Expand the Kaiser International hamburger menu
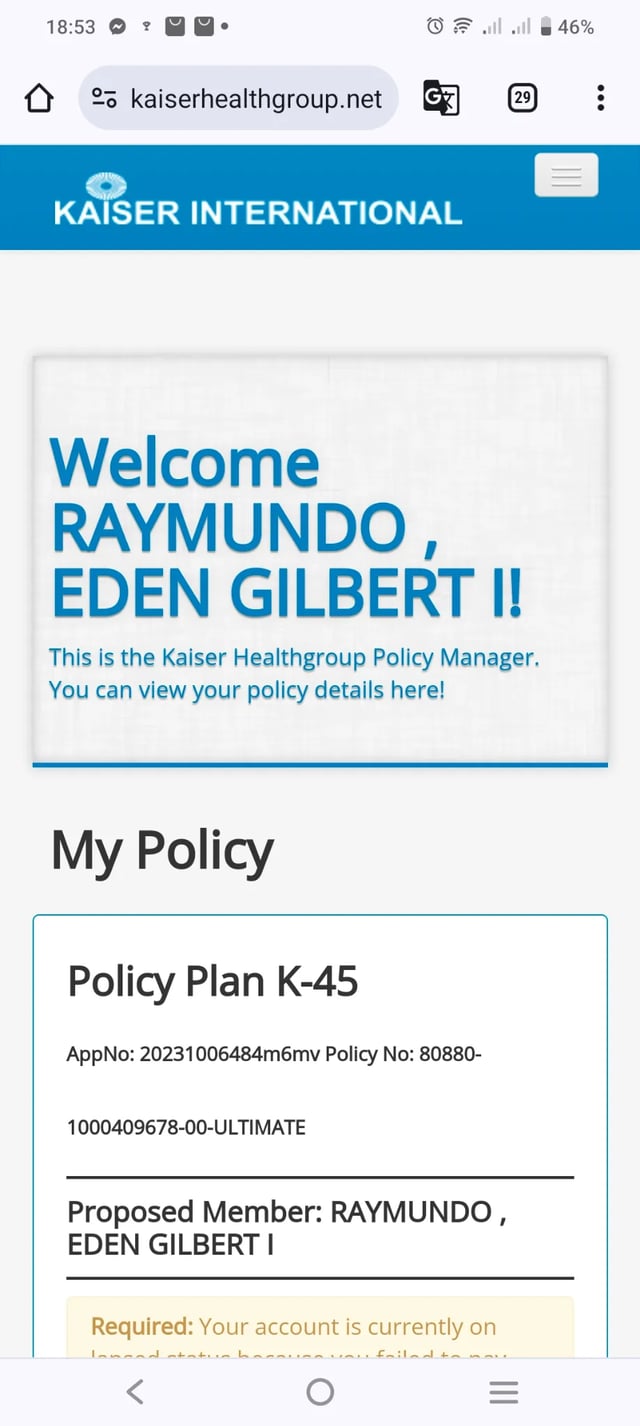 point(566,176)
